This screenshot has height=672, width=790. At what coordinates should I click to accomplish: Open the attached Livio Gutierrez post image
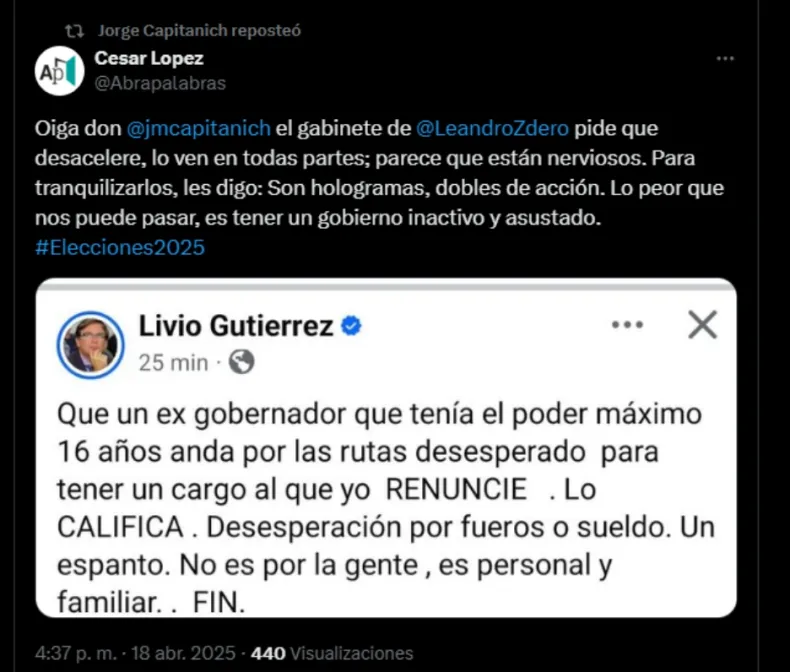(385, 450)
